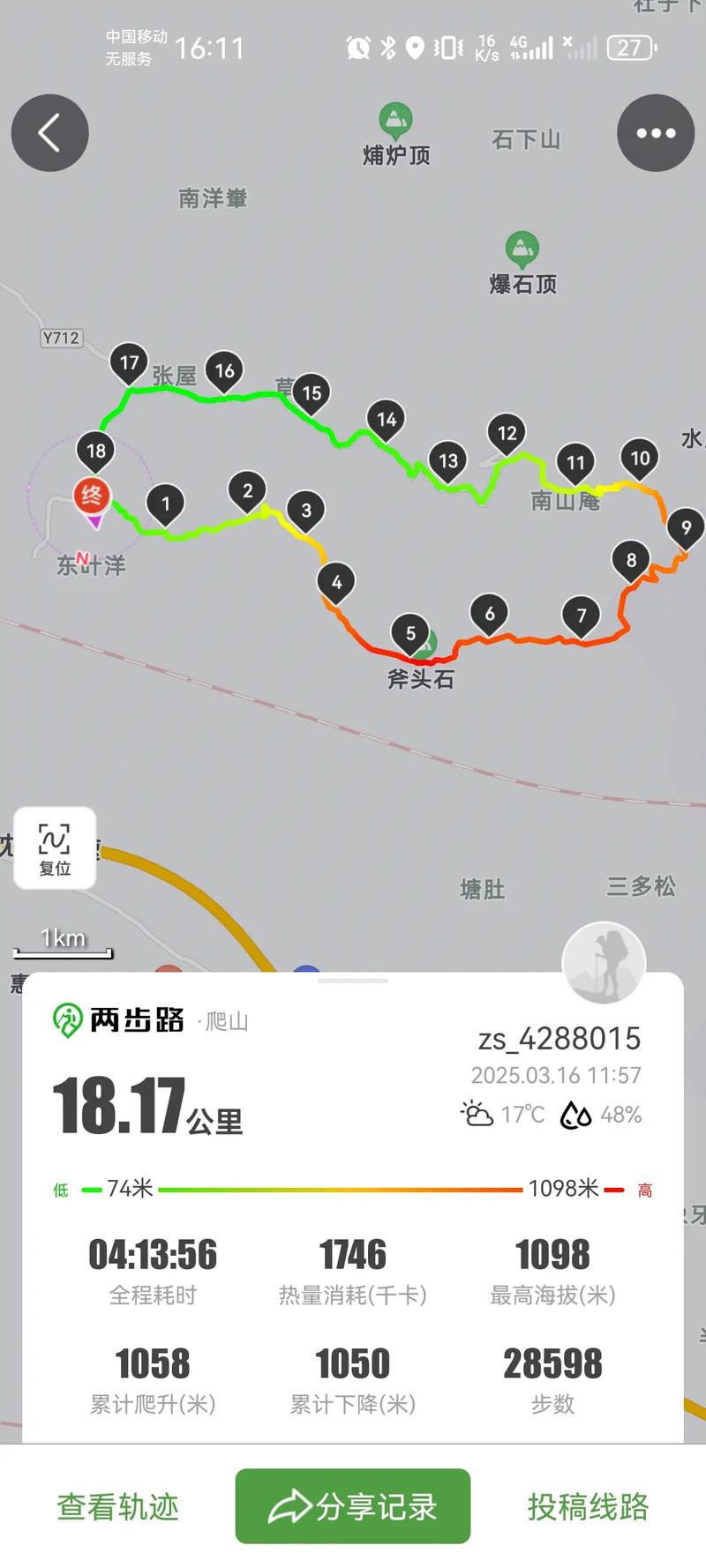Tap the 爆石顶 mountain peak marker
Screen dimensions: 706x1568
coord(522,250)
